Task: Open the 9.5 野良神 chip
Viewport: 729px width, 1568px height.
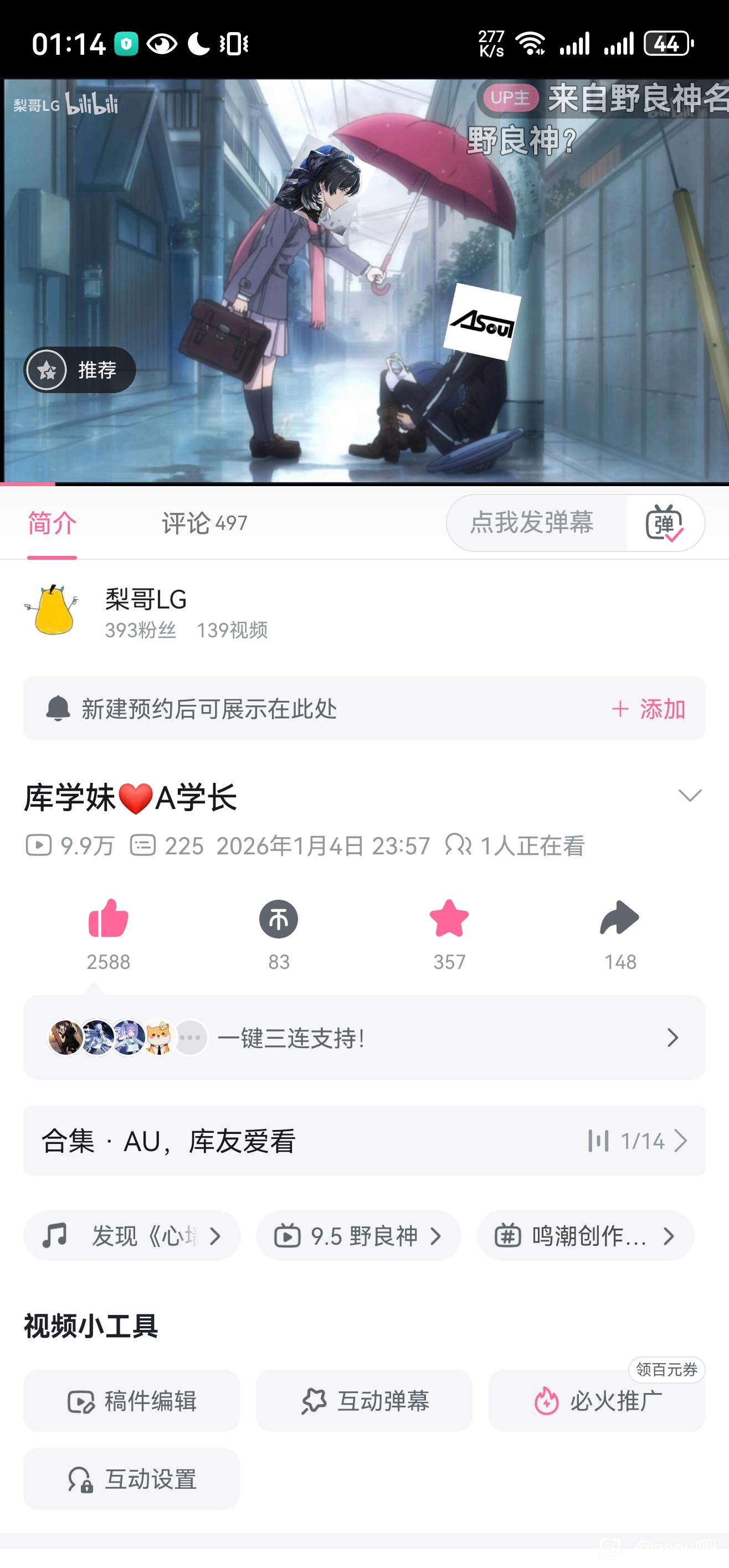Action: pyautogui.click(x=359, y=1236)
